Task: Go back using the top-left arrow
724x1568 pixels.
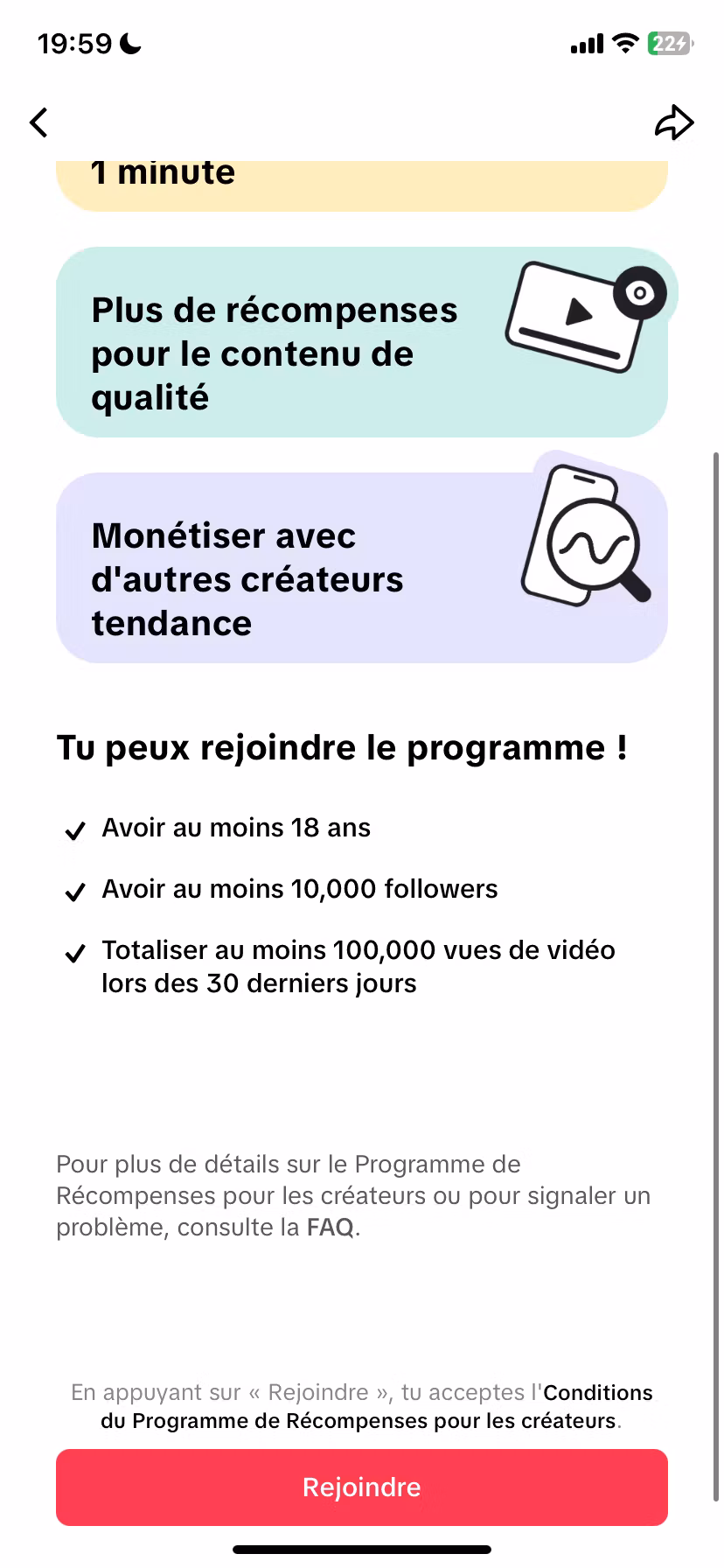Action: pyautogui.click(x=38, y=122)
